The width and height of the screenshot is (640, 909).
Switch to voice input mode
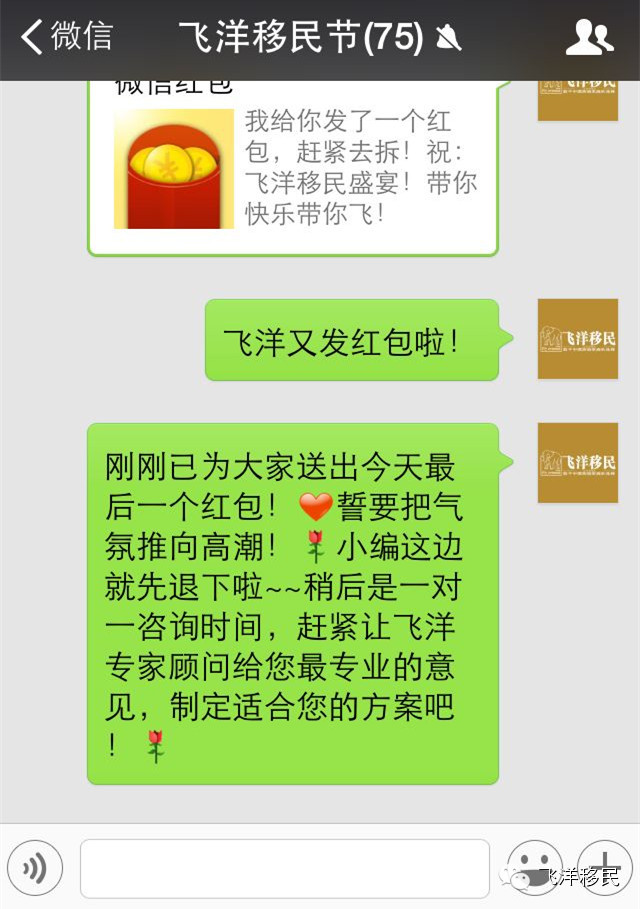[x=35, y=868]
